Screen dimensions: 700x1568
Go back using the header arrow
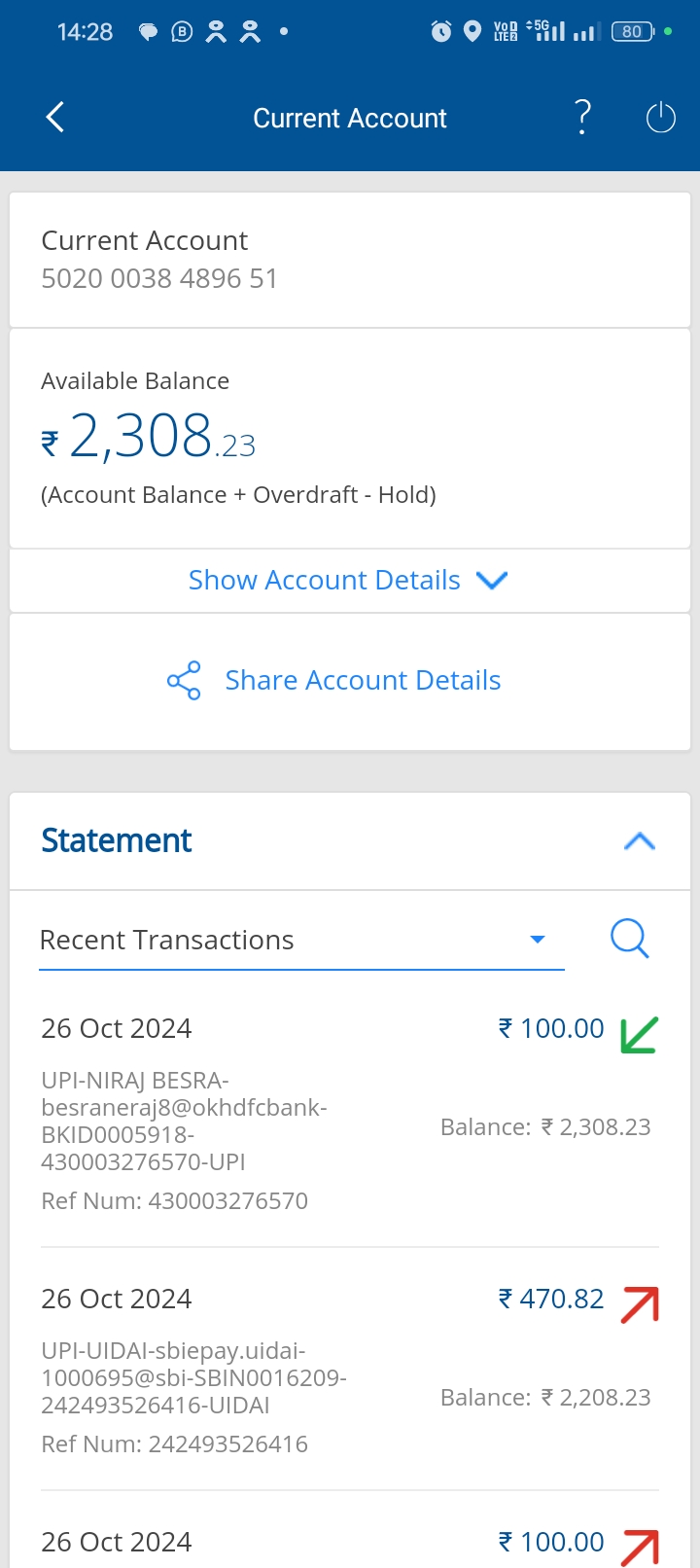[x=55, y=118]
